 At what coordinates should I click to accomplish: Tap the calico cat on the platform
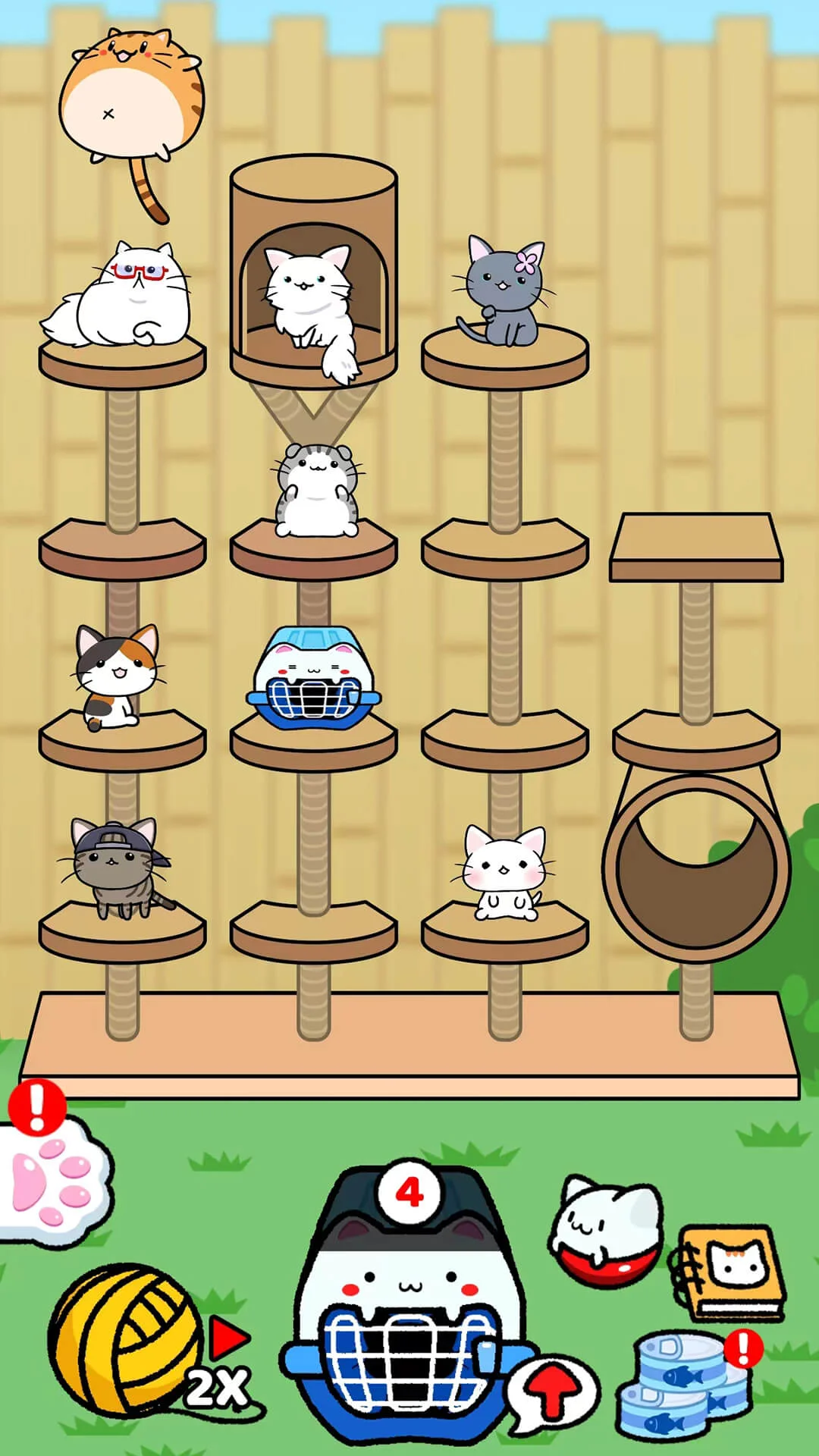pos(116,675)
